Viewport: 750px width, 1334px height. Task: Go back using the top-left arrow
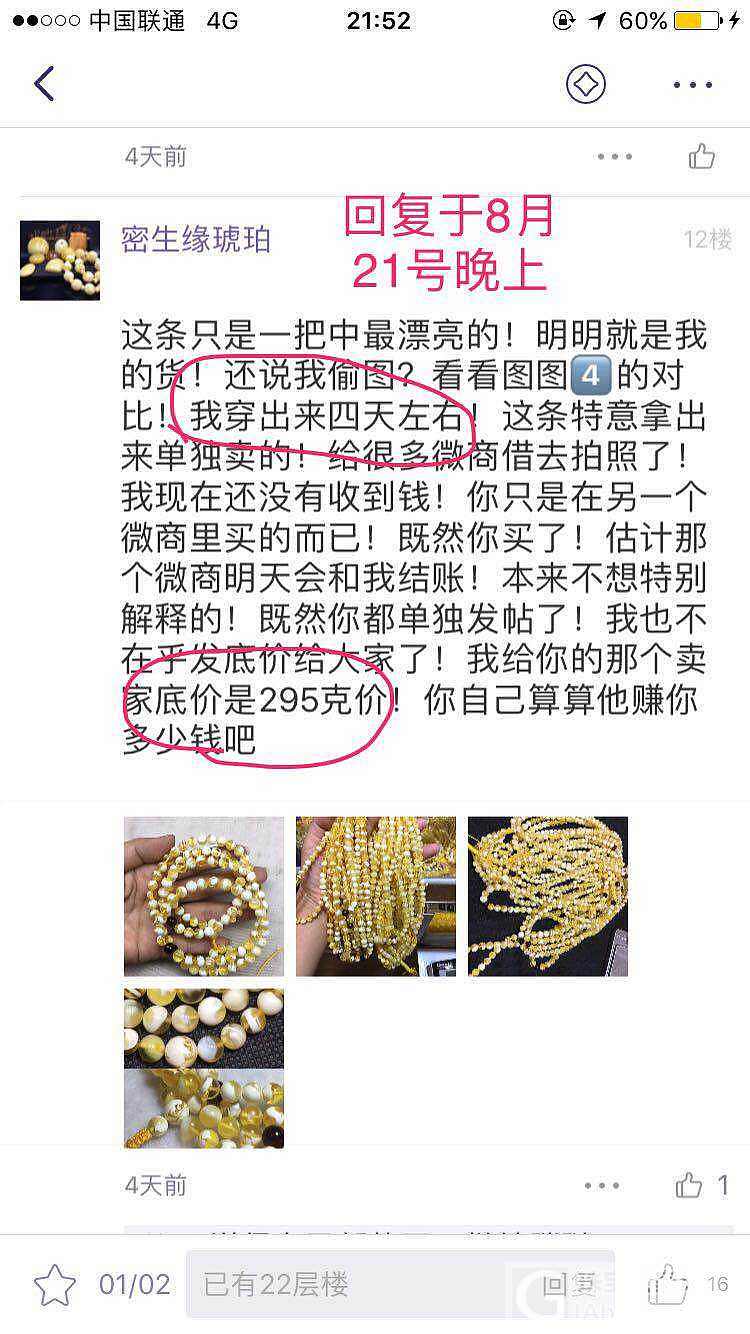coord(44,85)
